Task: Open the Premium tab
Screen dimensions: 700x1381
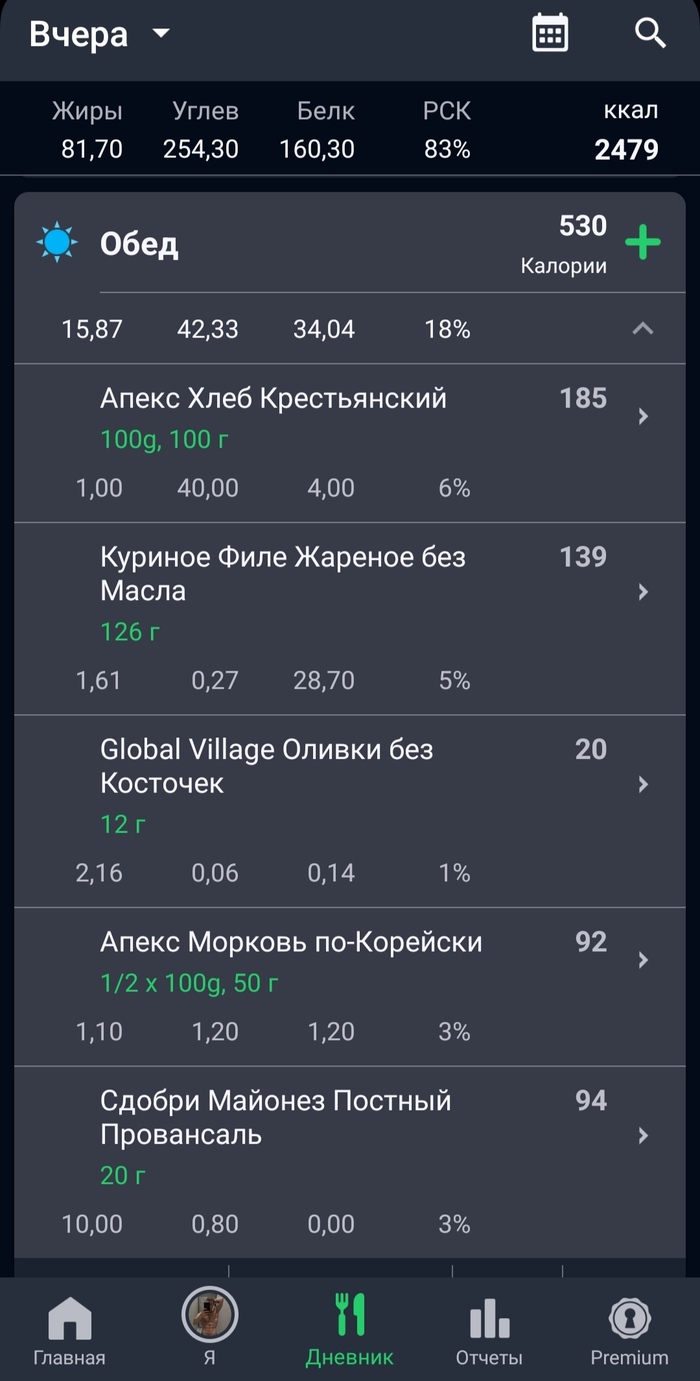Action: [629, 1330]
